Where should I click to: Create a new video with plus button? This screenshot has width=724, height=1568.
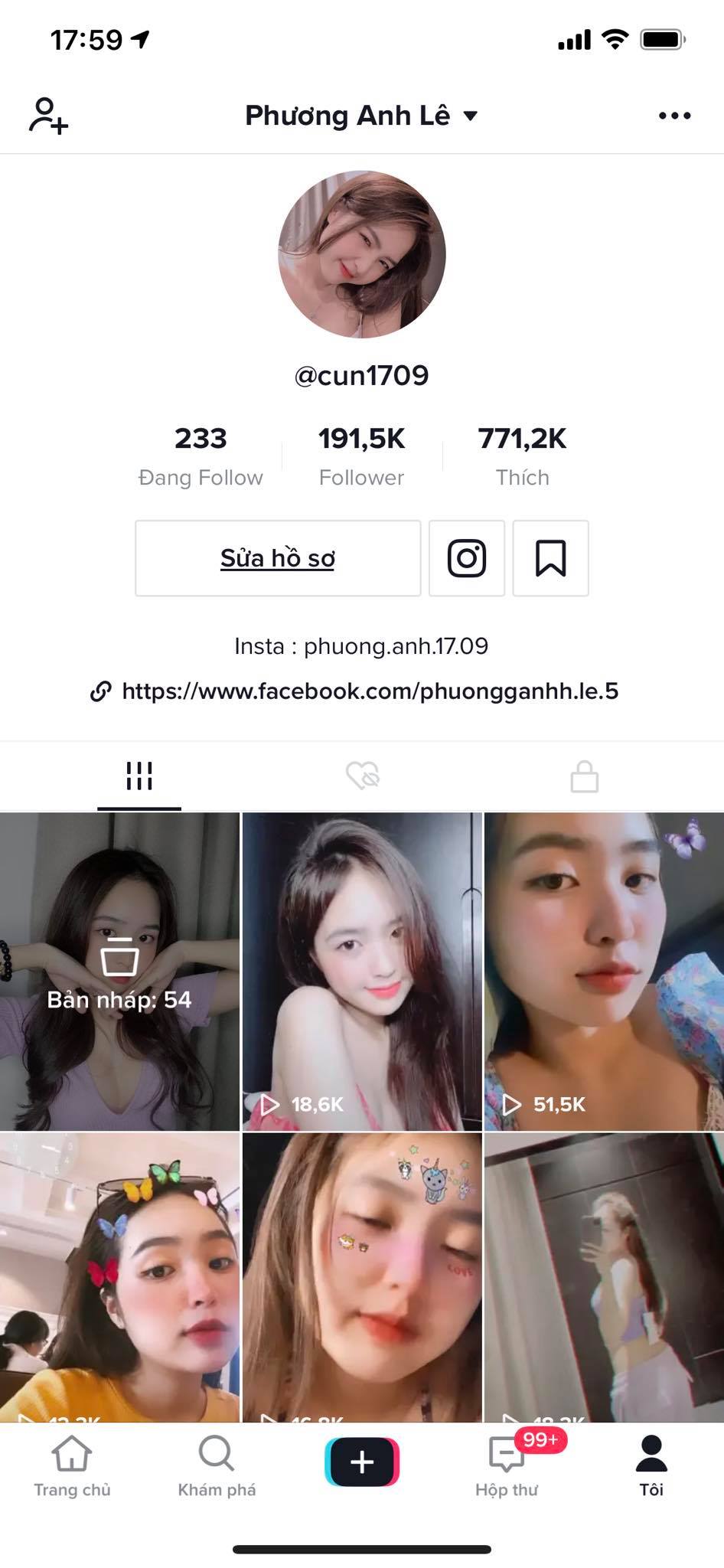point(362,1462)
